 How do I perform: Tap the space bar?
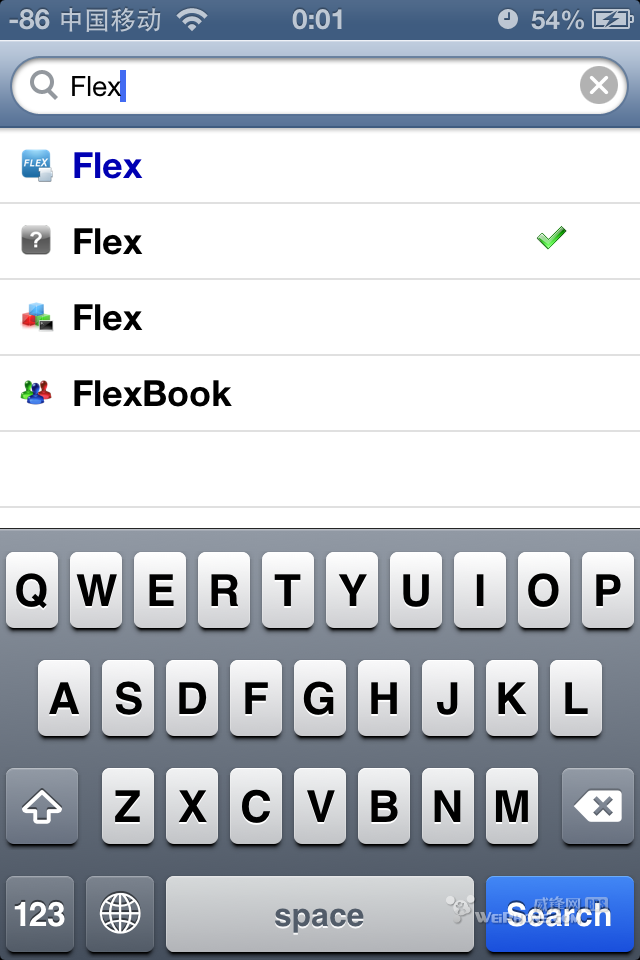tap(319, 914)
